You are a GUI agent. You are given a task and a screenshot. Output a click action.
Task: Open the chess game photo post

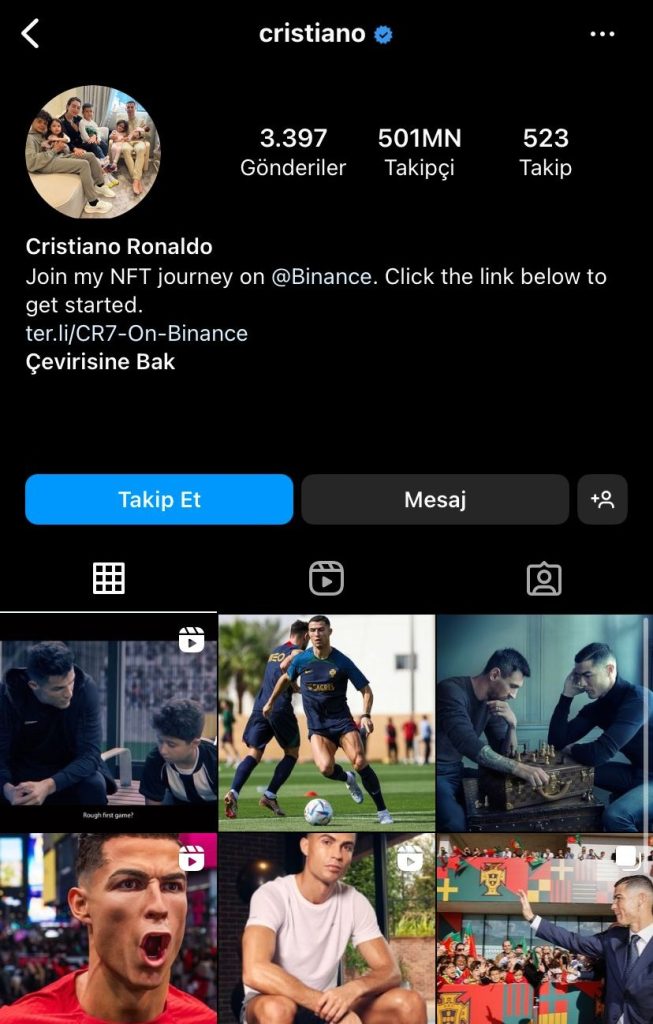point(544,722)
